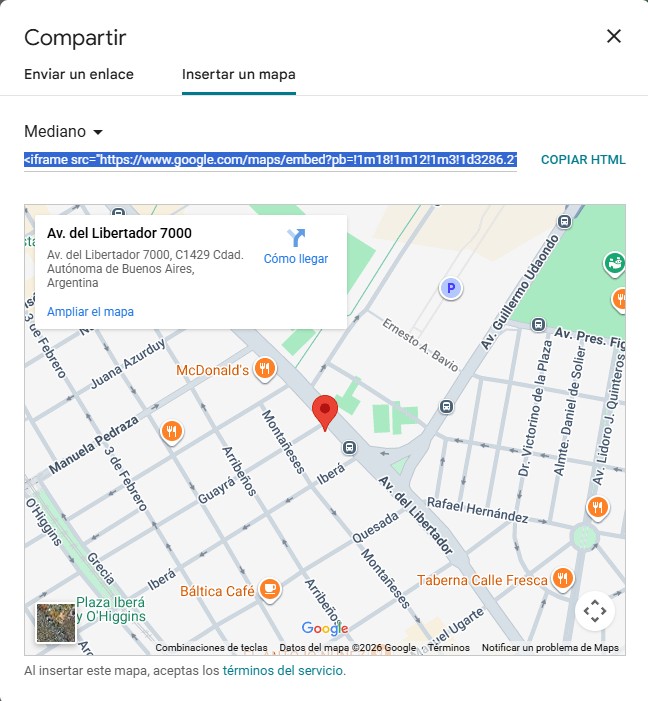The width and height of the screenshot is (648, 701).
Task: Tap the fullscreen map button
Action: 594,611
